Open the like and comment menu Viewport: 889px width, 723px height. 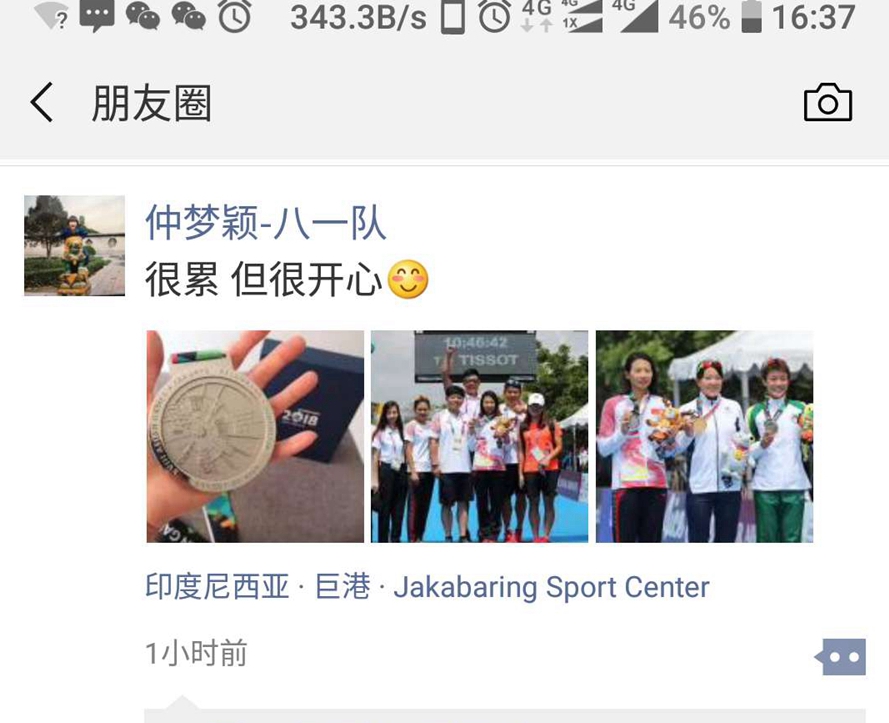(838, 657)
